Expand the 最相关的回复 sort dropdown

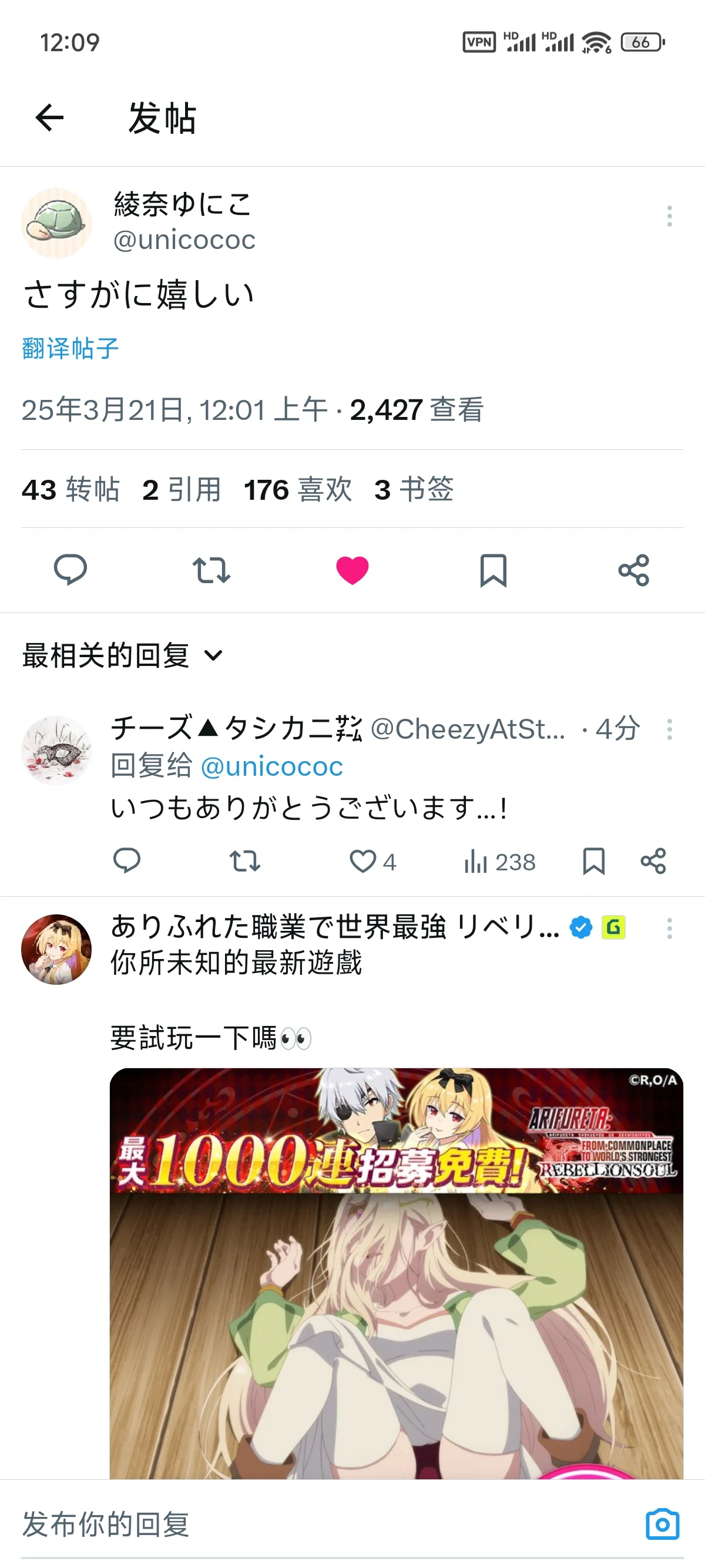tap(122, 655)
